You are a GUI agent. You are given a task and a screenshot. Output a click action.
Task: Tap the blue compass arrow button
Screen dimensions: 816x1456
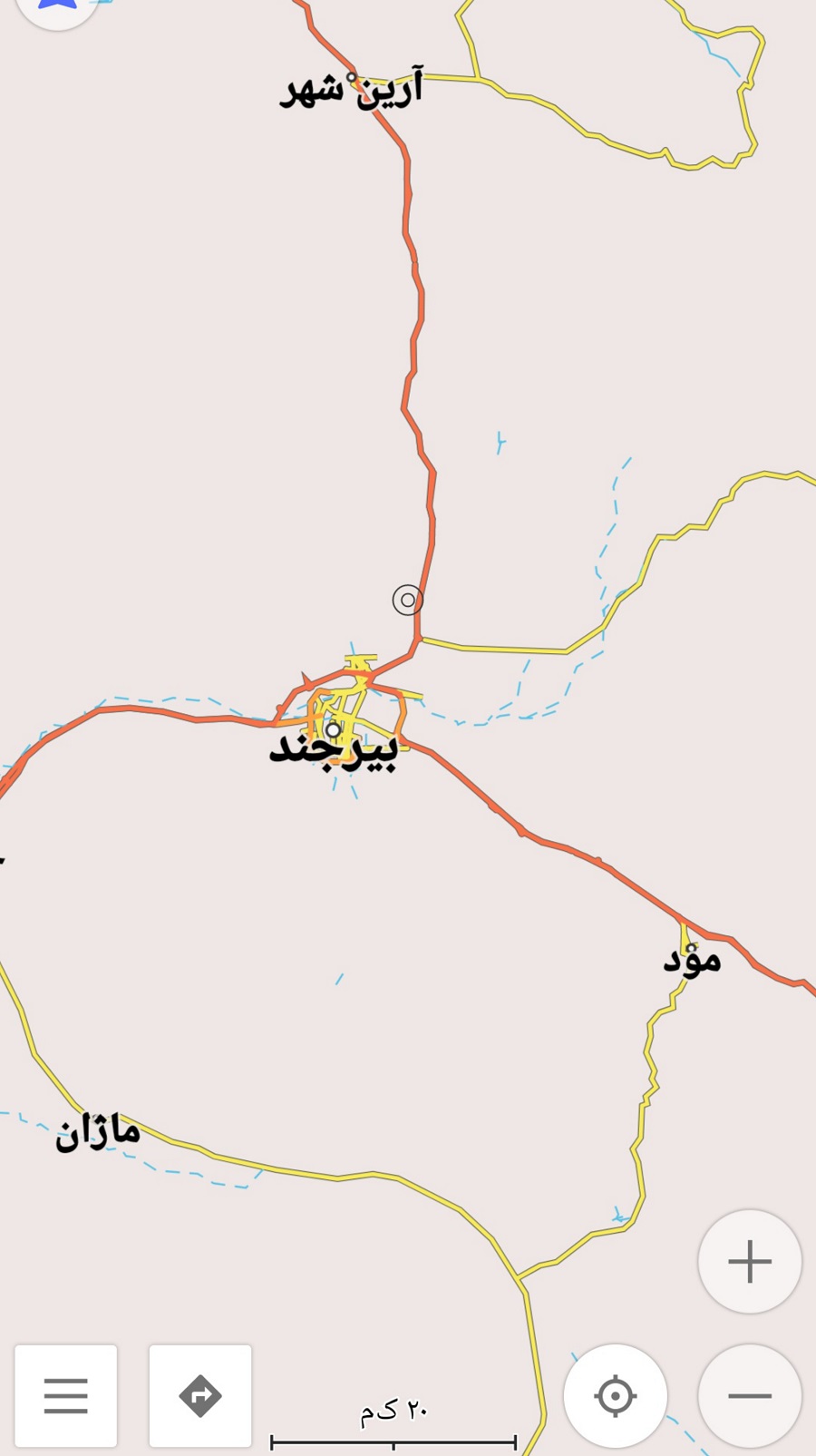[57, 7]
